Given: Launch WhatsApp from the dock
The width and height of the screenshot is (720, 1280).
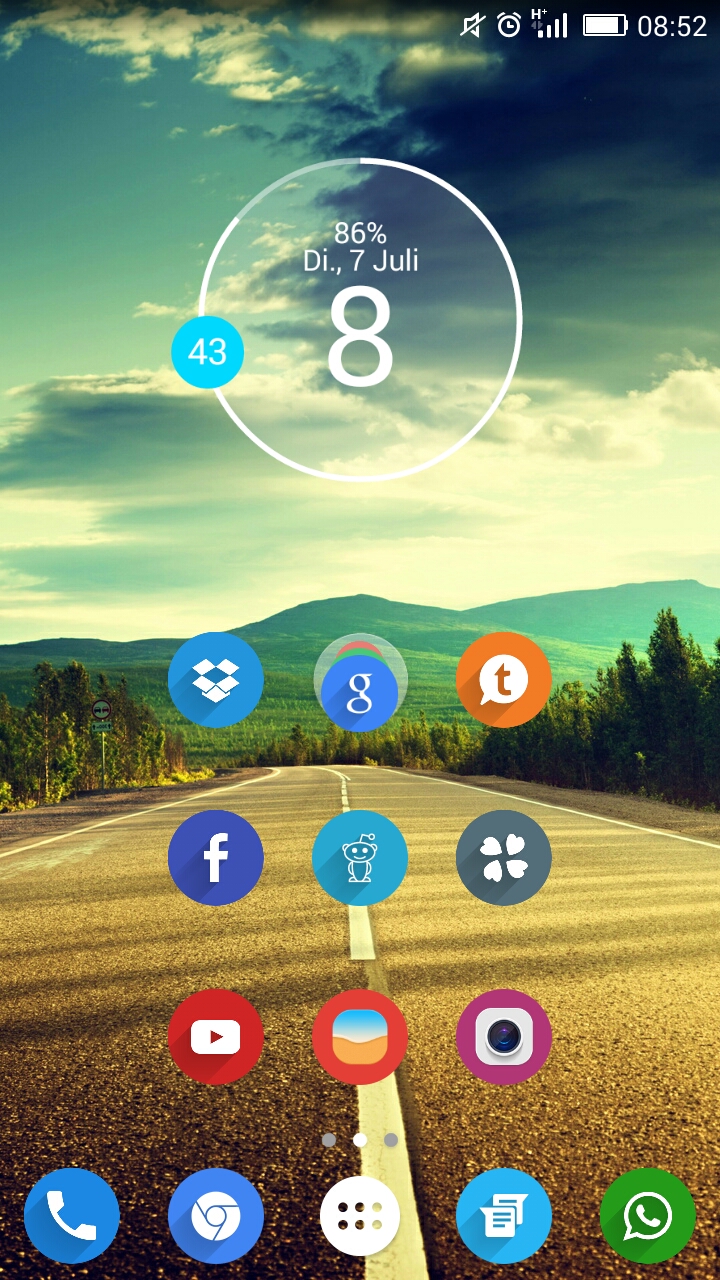Looking at the screenshot, I should pos(648,1216).
